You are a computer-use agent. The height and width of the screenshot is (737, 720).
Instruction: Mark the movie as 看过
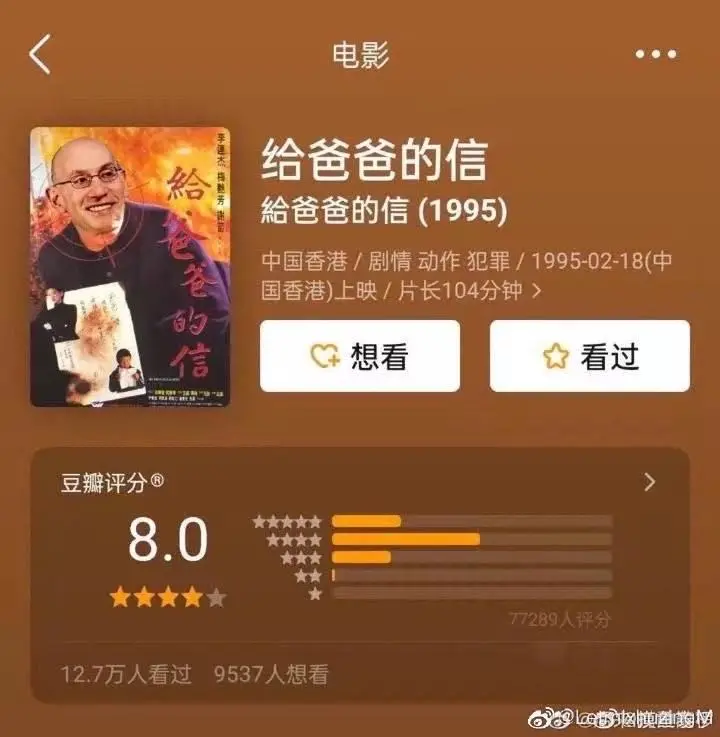click(589, 356)
